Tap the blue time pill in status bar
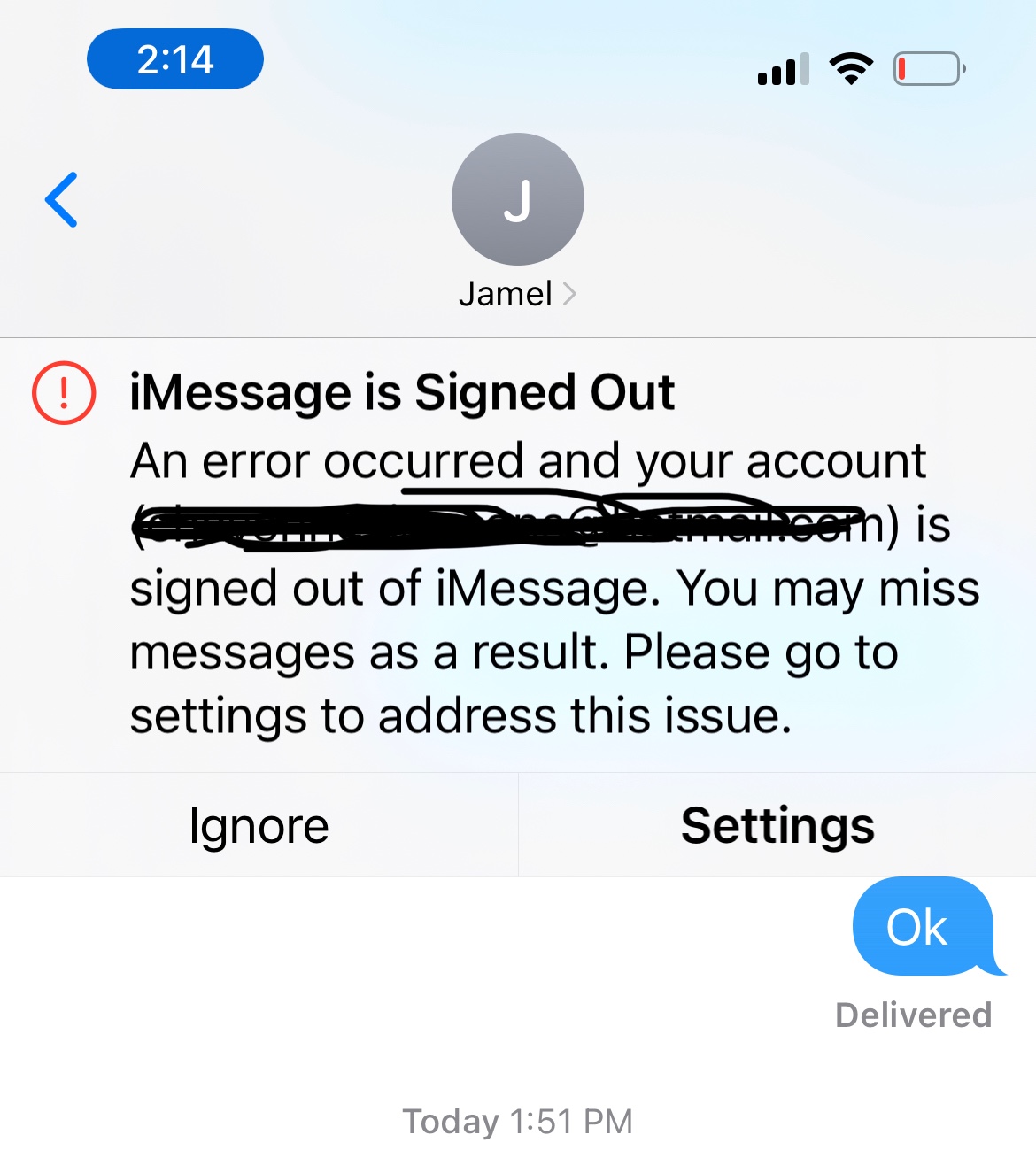The image size is (1036, 1158). point(175,59)
